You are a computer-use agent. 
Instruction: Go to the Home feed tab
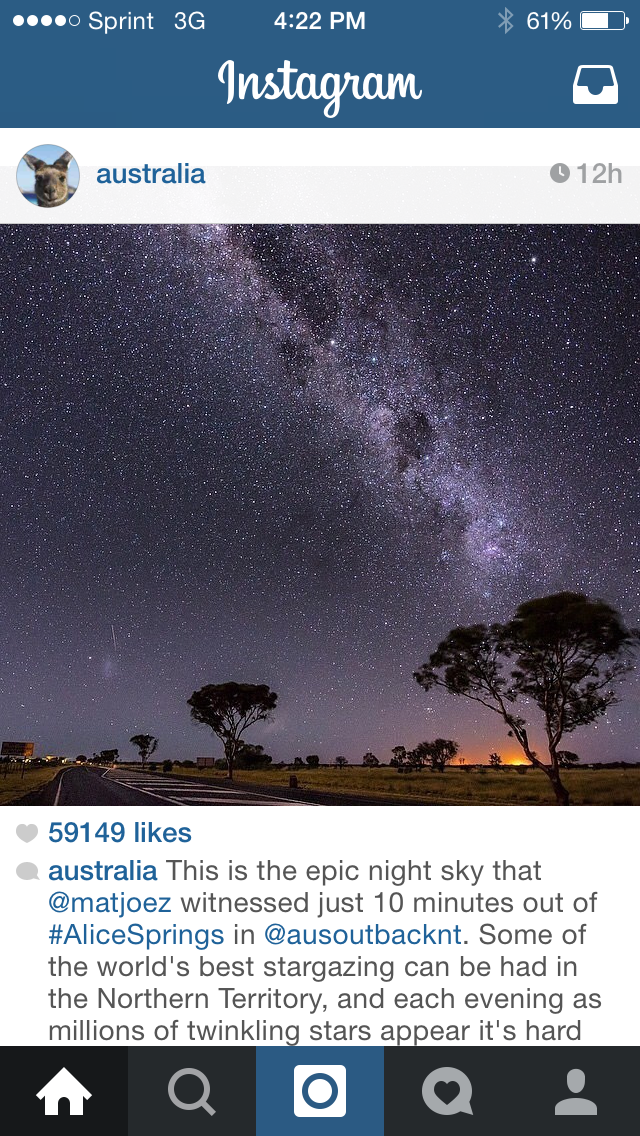point(64,1091)
